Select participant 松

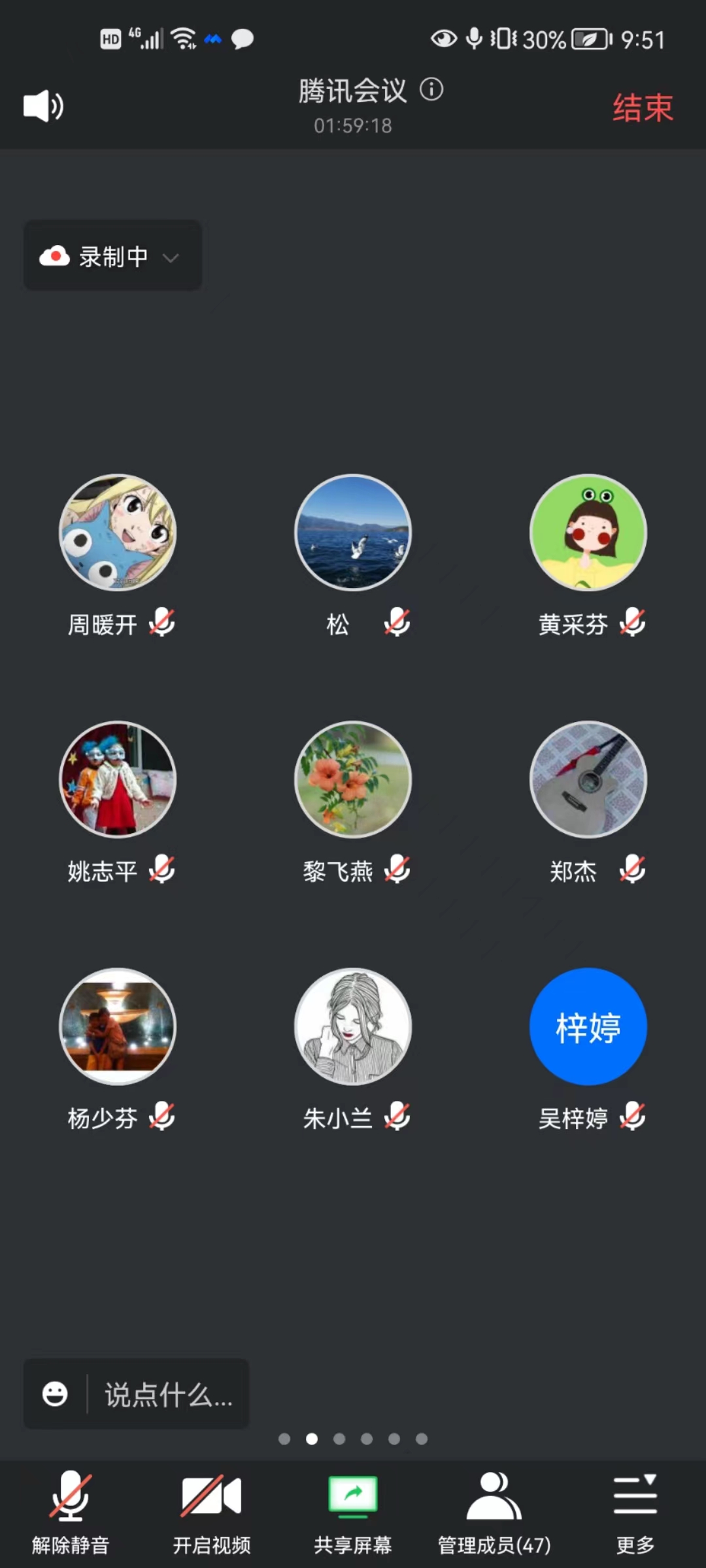click(353, 532)
